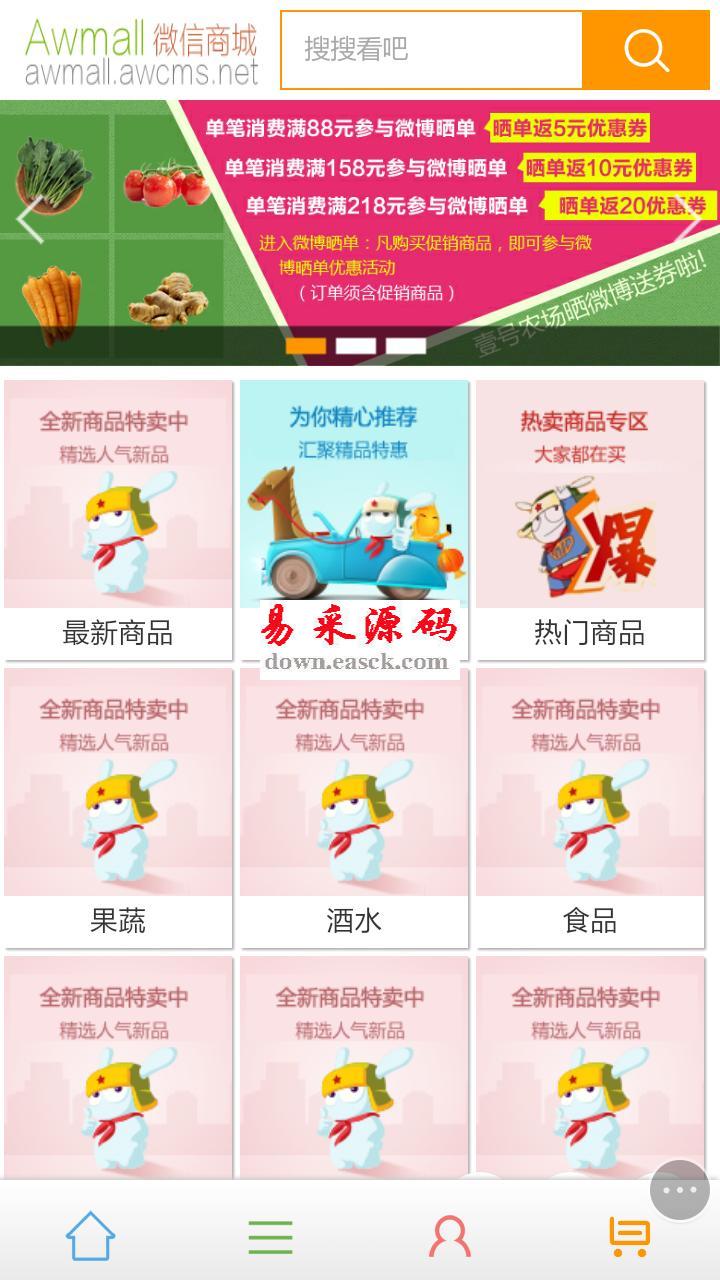Tap the floating three-dot more button
Viewport: 720px width, 1280px height.
click(x=680, y=1190)
